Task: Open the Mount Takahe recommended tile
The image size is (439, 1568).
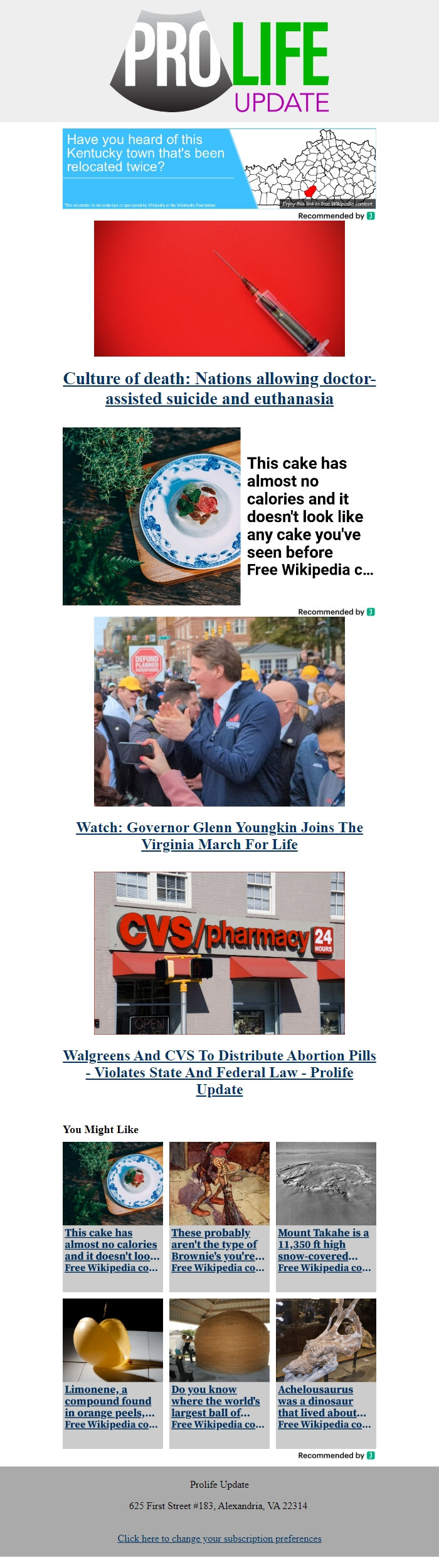Action: tap(325, 1215)
